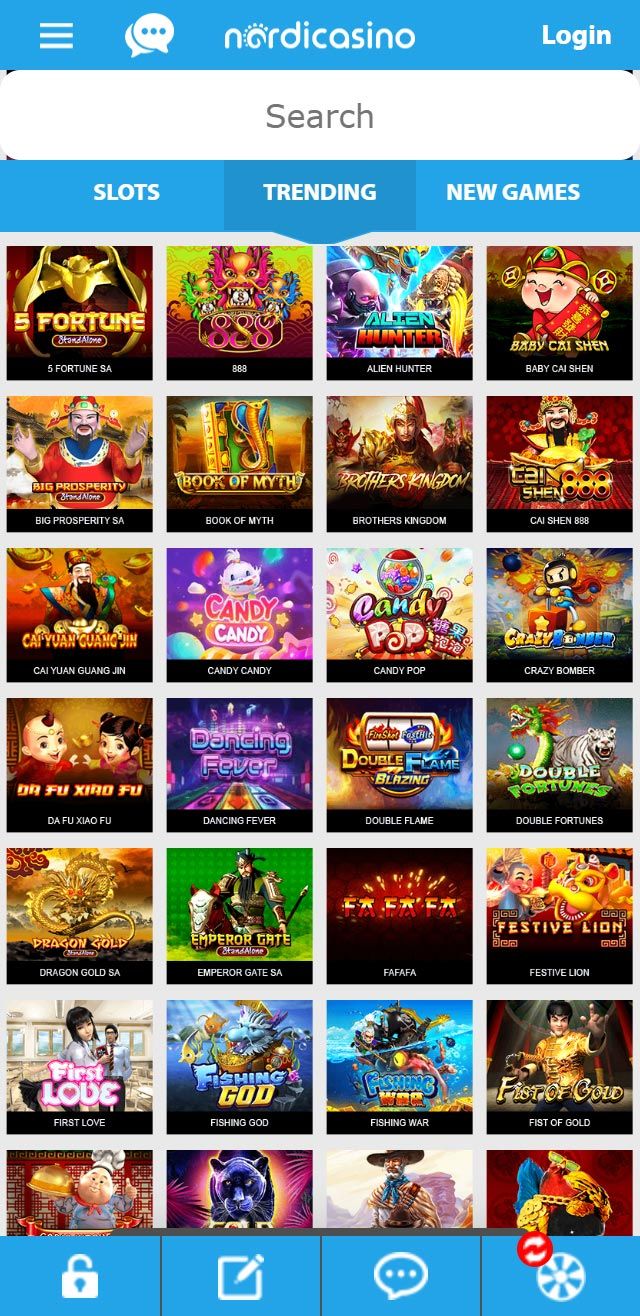This screenshot has width=640, height=1316.
Task: Open the chat bubble icon in header
Action: pos(149,36)
